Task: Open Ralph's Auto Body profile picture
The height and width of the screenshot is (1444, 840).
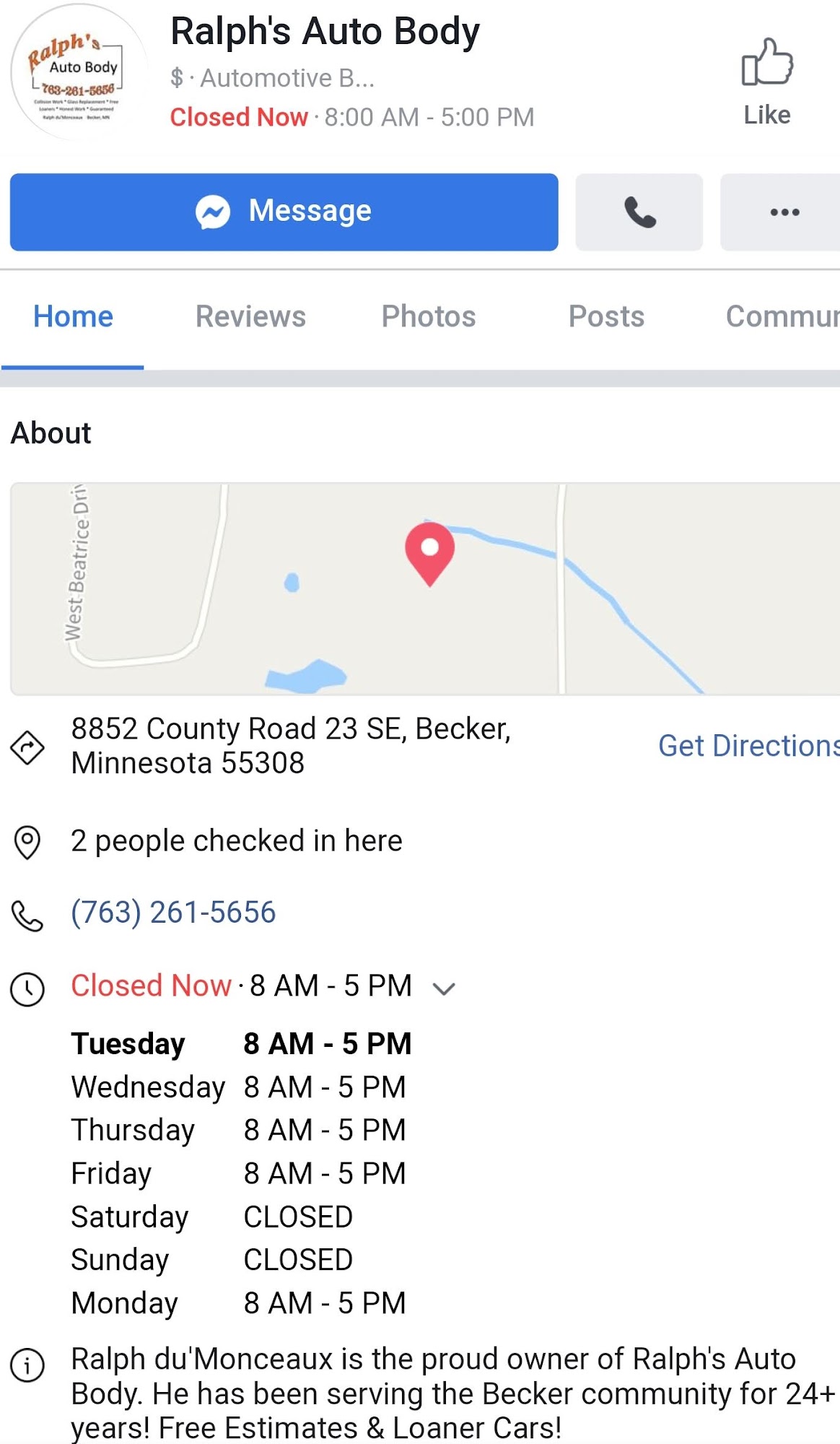Action: click(79, 72)
